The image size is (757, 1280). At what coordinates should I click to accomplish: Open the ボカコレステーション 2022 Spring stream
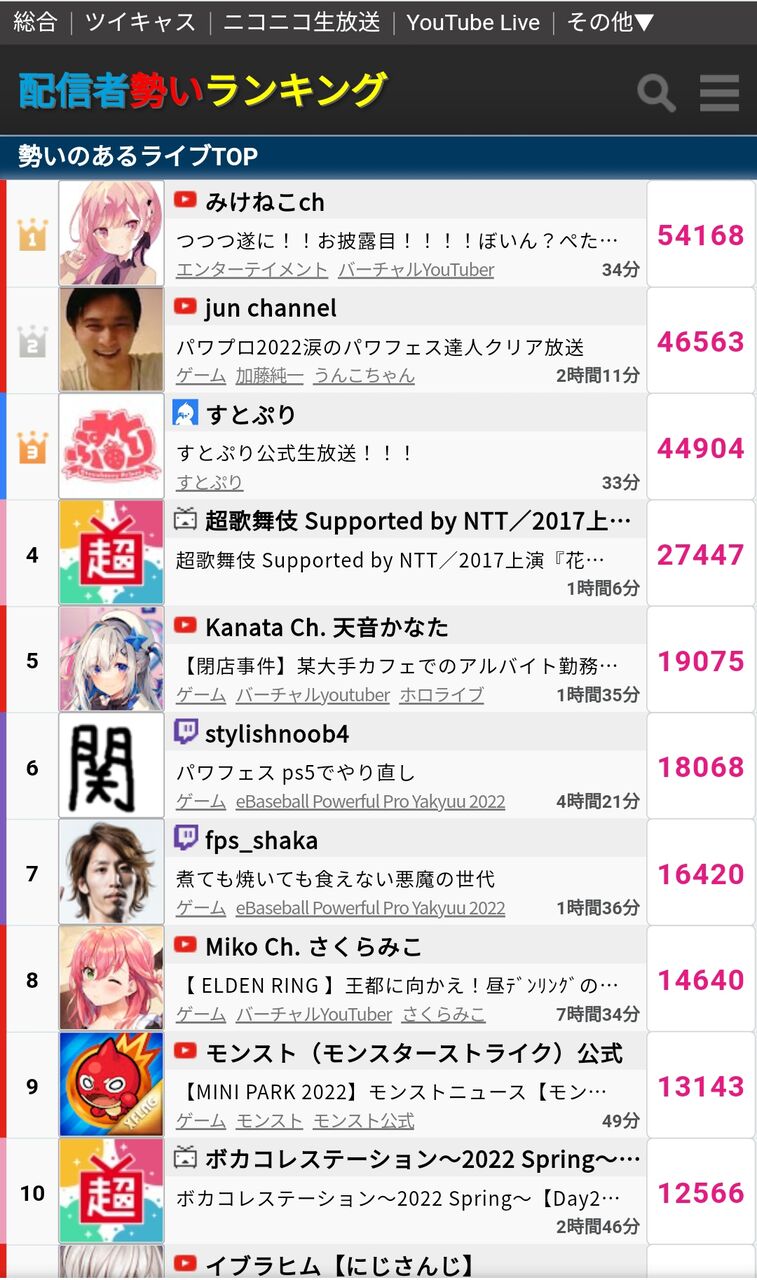pyautogui.click(x=378, y=1192)
